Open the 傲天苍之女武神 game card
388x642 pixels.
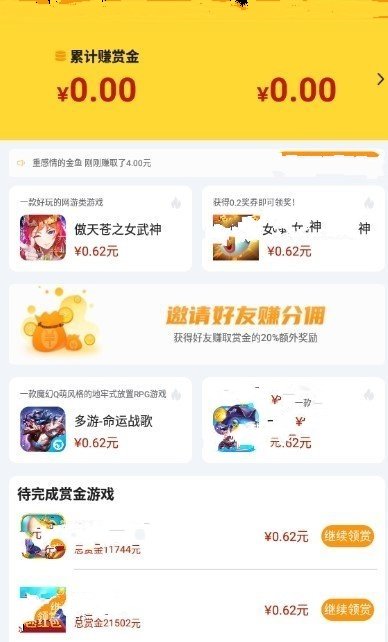tap(100, 228)
